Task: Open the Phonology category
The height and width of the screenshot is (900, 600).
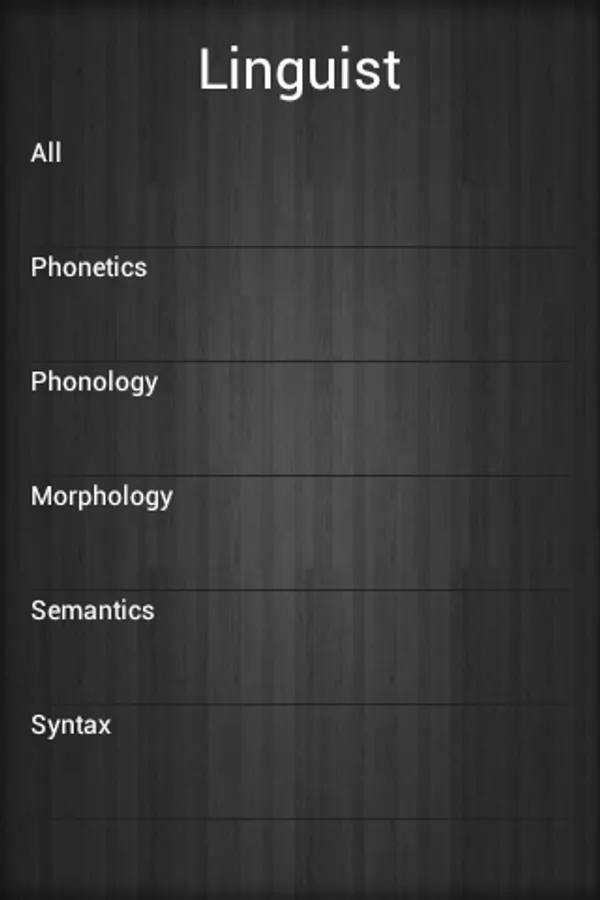Action: click(x=94, y=382)
